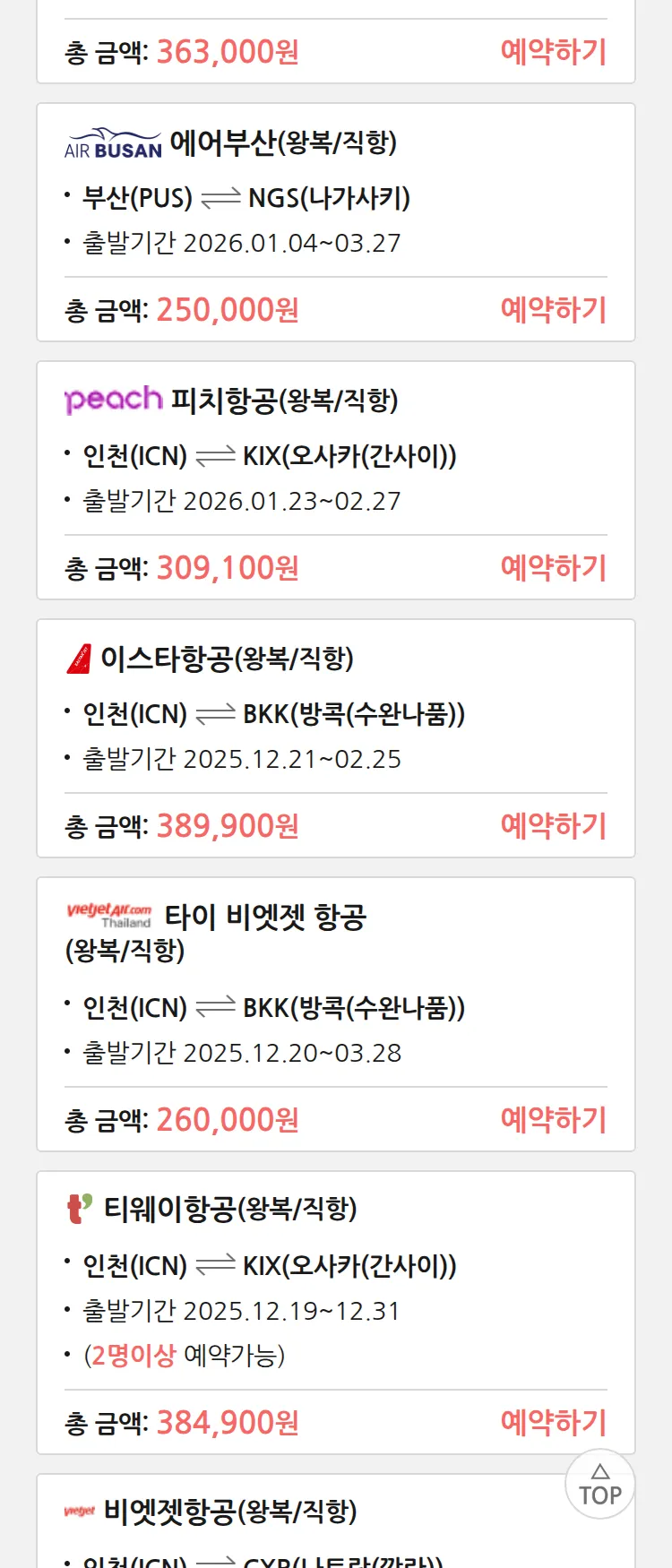This screenshot has width=672, height=1568.
Task: Tap 예약하기 for the 363,000원 fare
Action: pos(553,52)
